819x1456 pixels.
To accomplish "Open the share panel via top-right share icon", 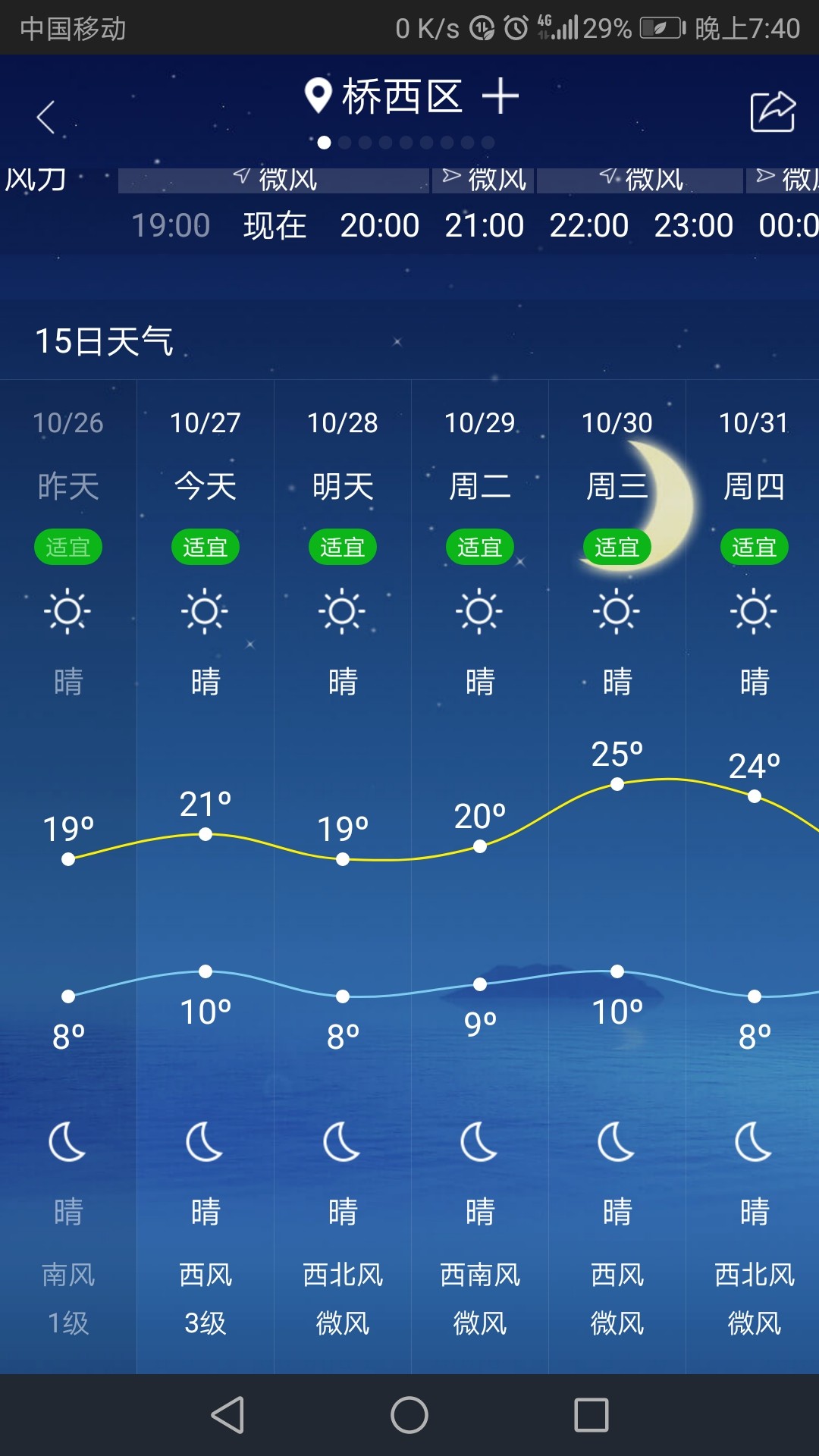I will (x=772, y=111).
